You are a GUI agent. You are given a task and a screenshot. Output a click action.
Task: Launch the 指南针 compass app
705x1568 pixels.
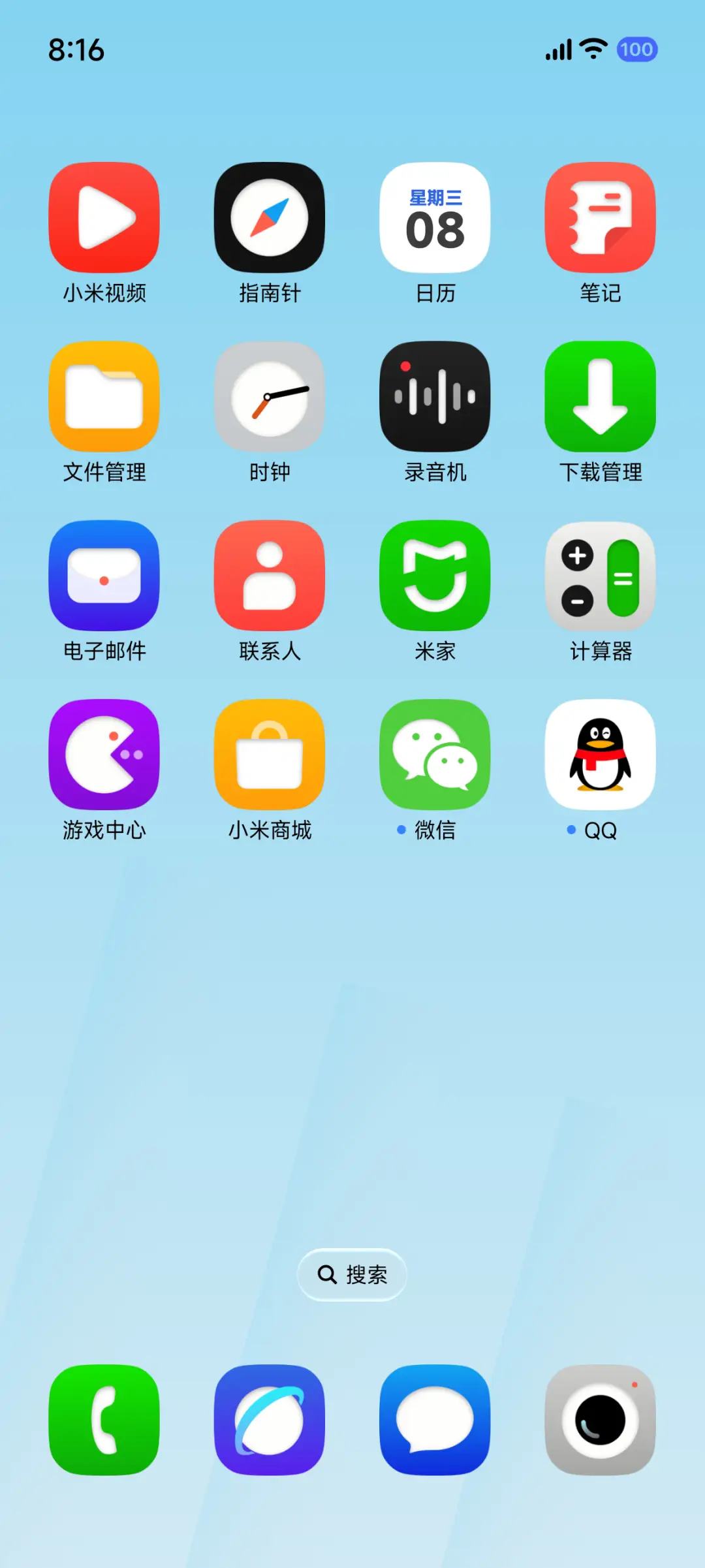coord(270,217)
